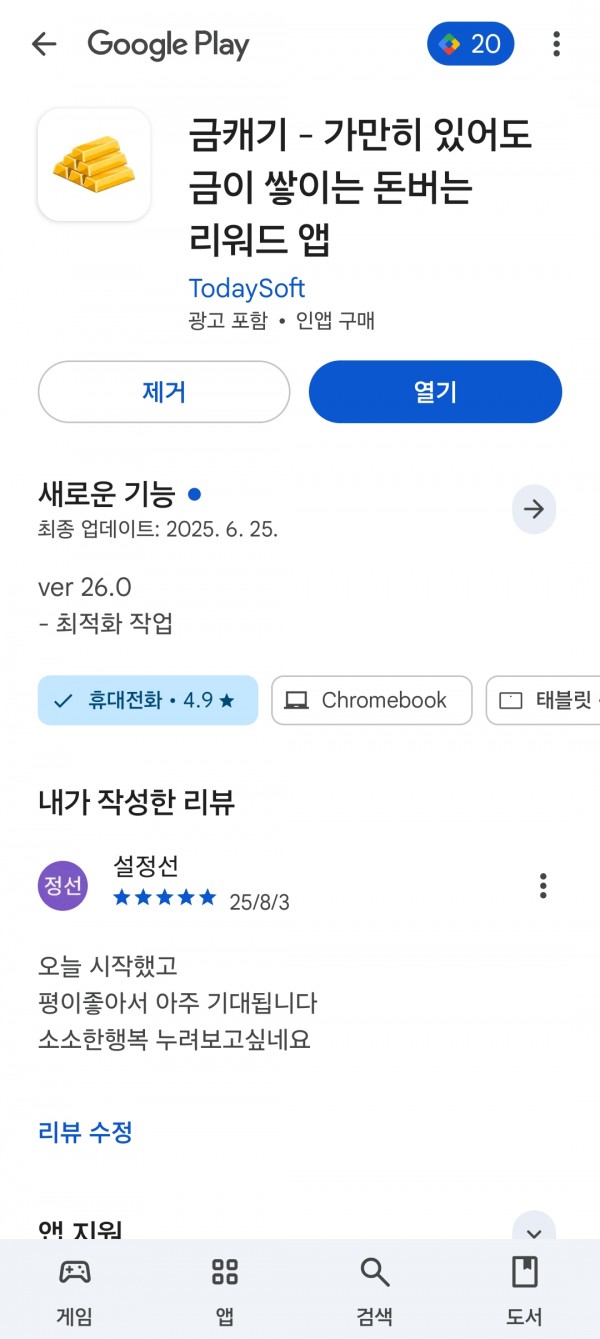Tap 열기 to open the app

[x=435, y=392]
